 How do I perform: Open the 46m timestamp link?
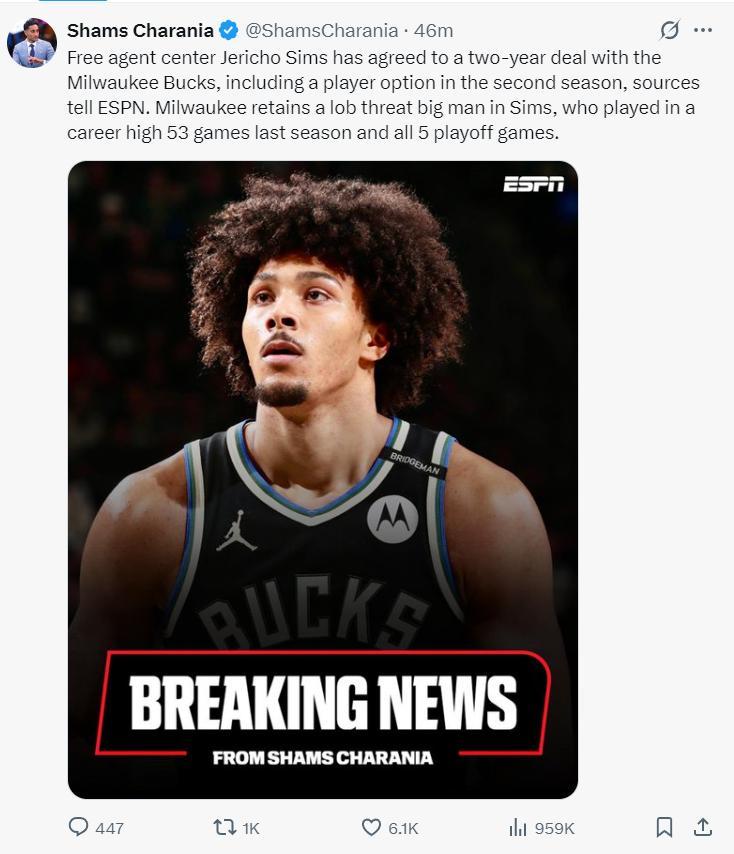[x=434, y=31]
